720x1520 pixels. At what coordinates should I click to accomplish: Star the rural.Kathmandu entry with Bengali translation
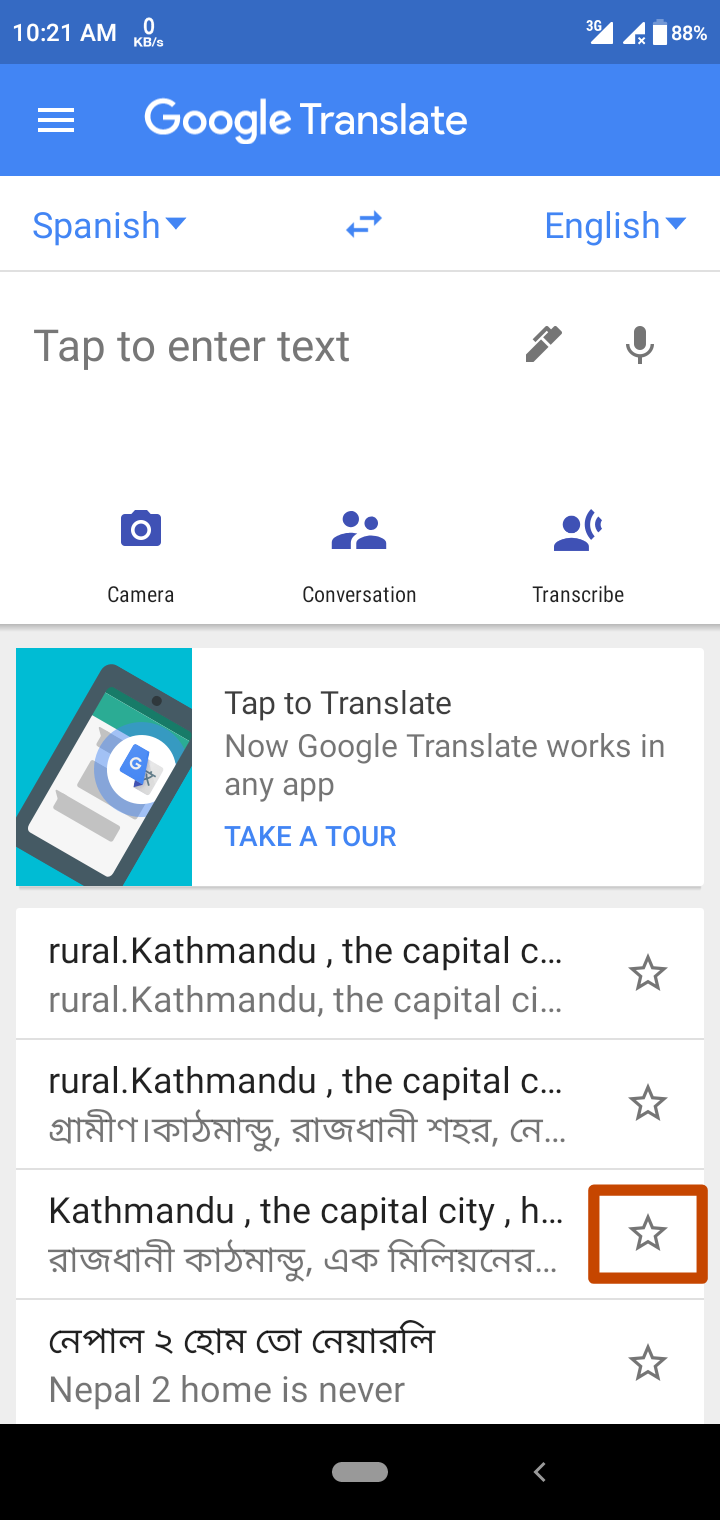point(648,1104)
